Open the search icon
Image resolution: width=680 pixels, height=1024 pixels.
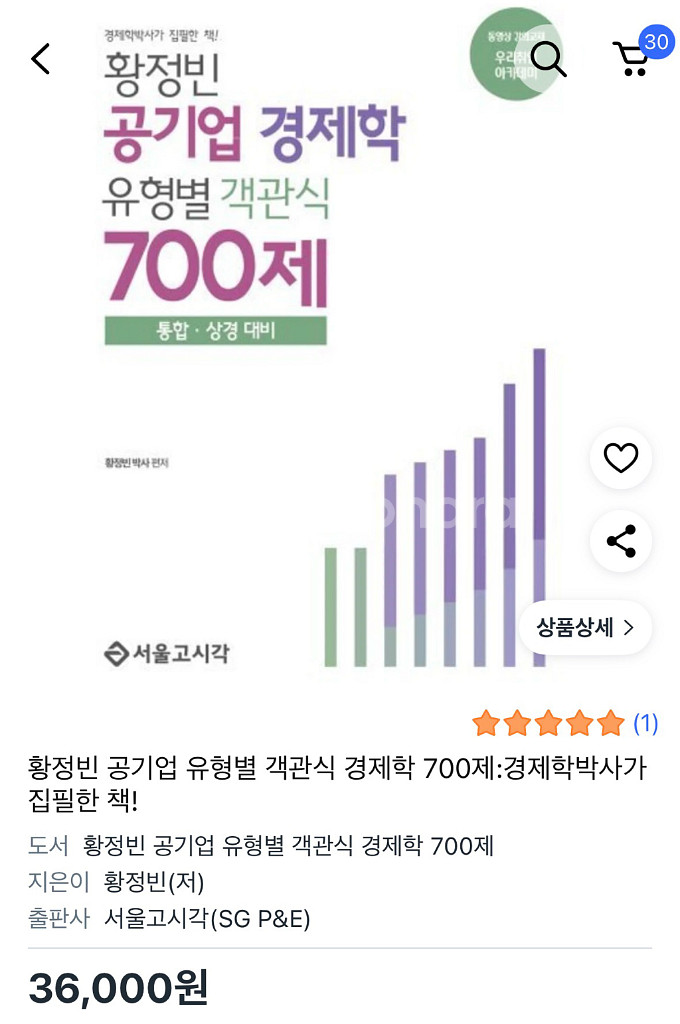[548, 59]
